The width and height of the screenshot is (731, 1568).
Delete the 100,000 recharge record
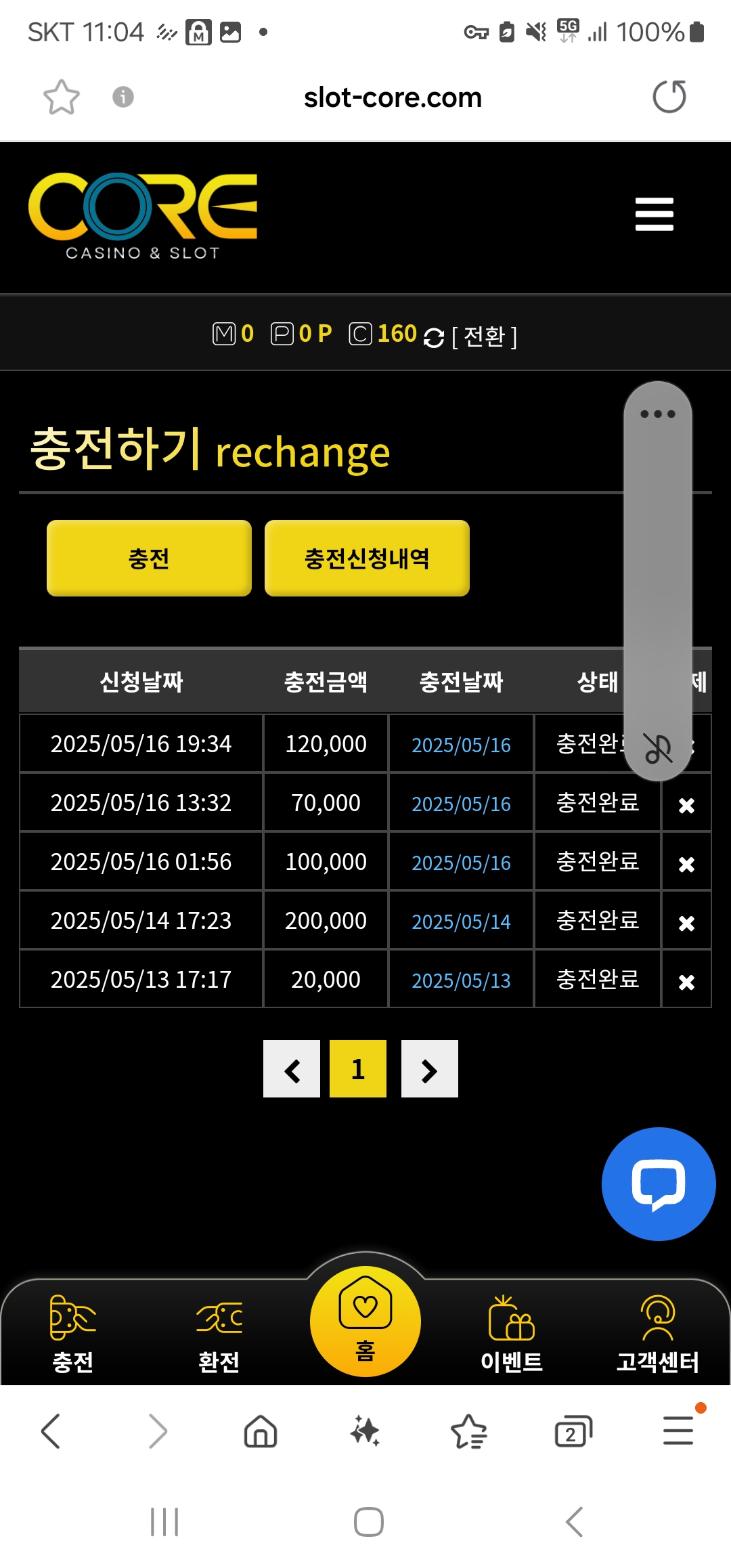tap(686, 864)
